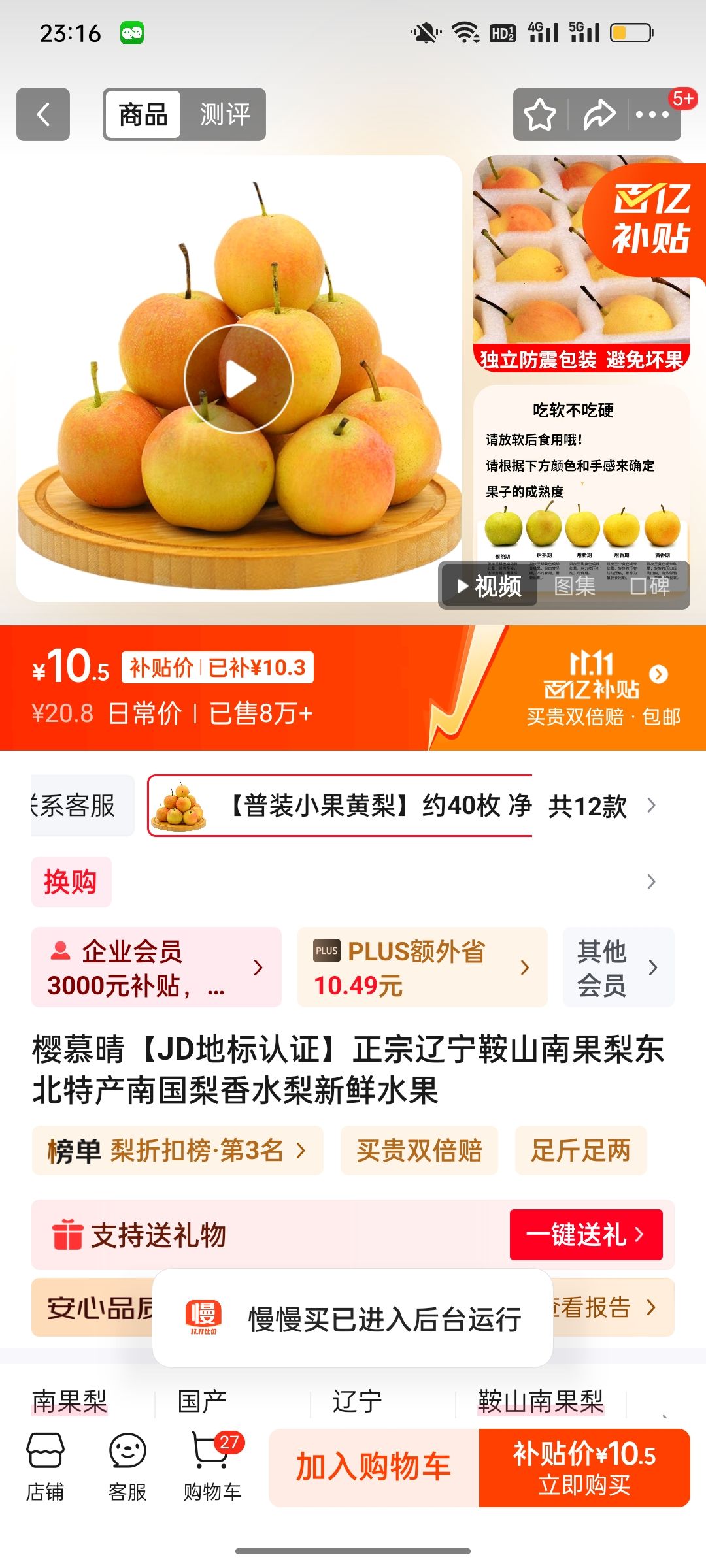Open 企业会员 3000元补贴 offer
The image size is (706, 1568).
click(157, 968)
